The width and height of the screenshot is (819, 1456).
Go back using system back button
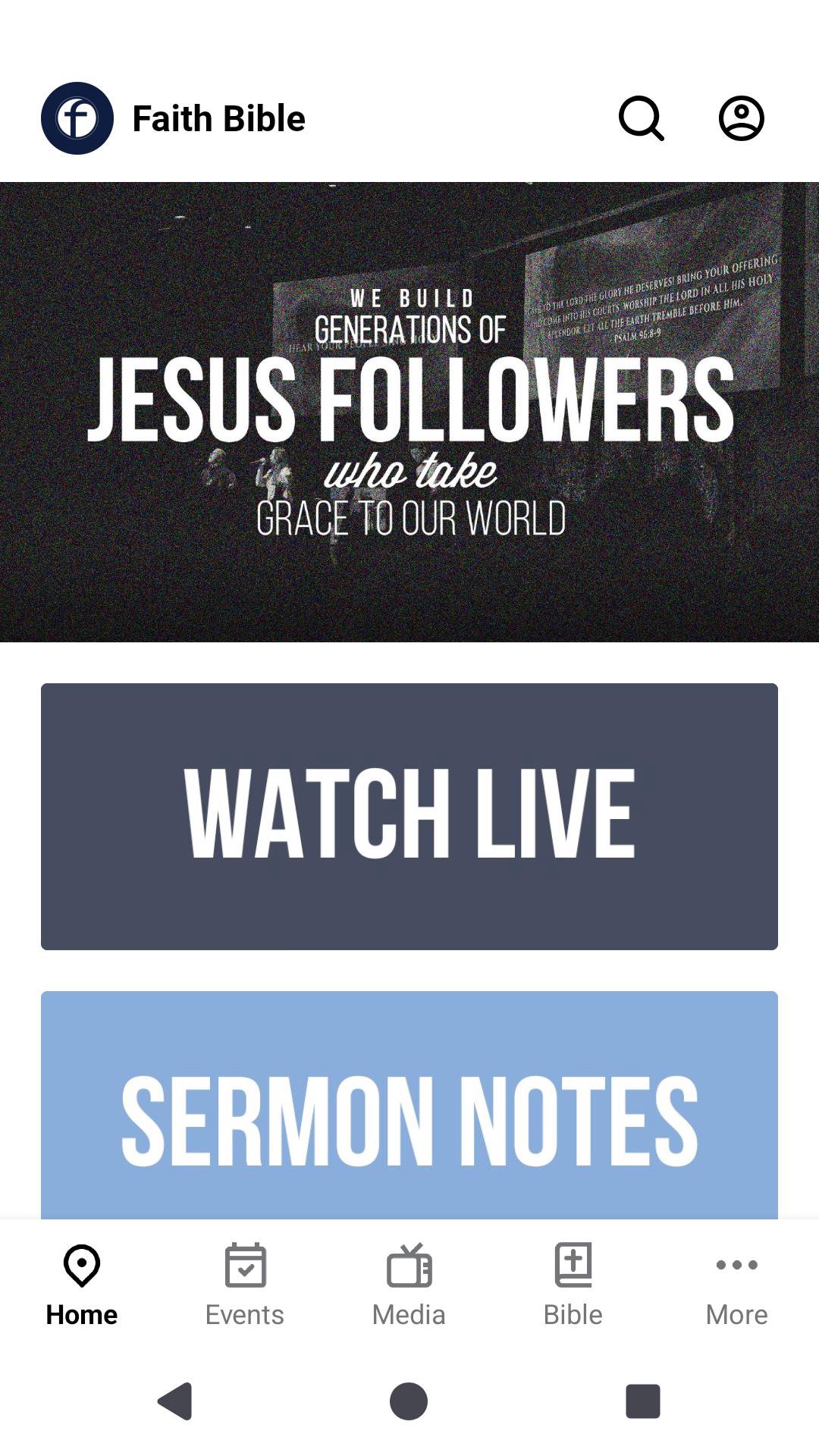(176, 1401)
